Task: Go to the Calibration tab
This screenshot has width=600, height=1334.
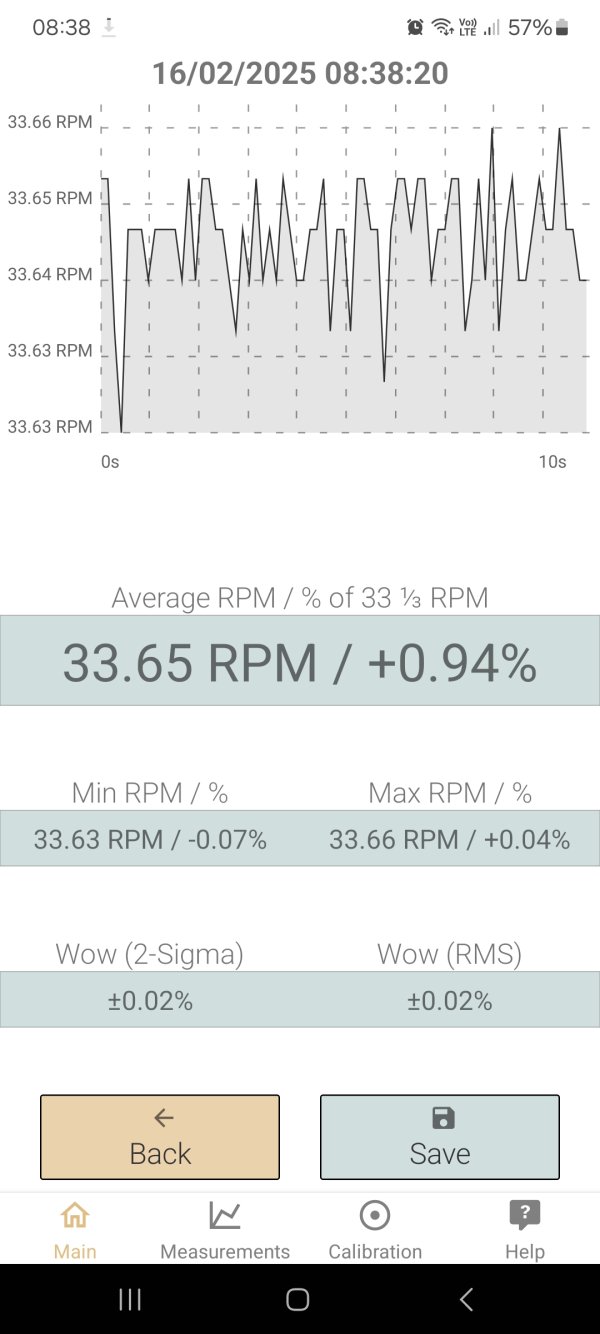Action: pos(375,1229)
